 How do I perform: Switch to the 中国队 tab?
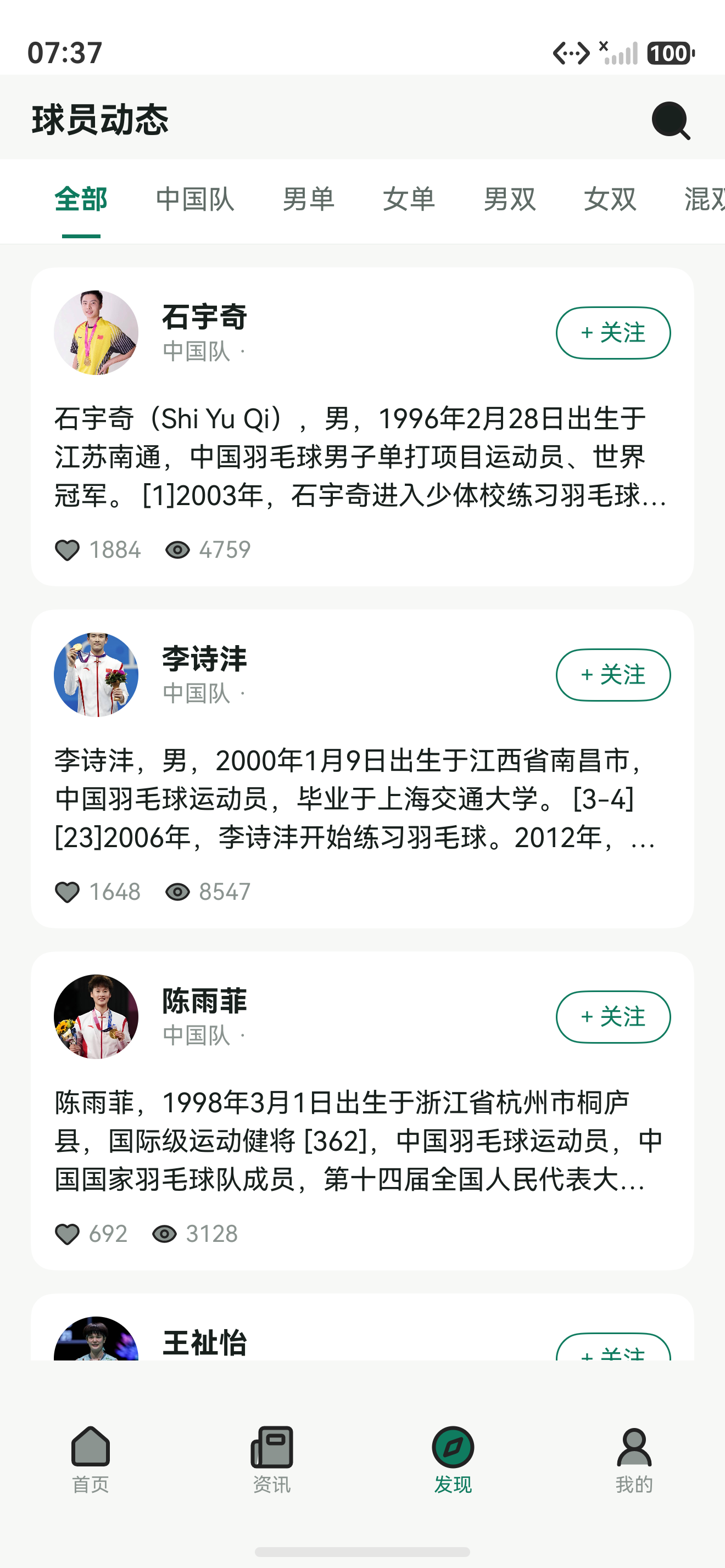(x=195, y=199)
